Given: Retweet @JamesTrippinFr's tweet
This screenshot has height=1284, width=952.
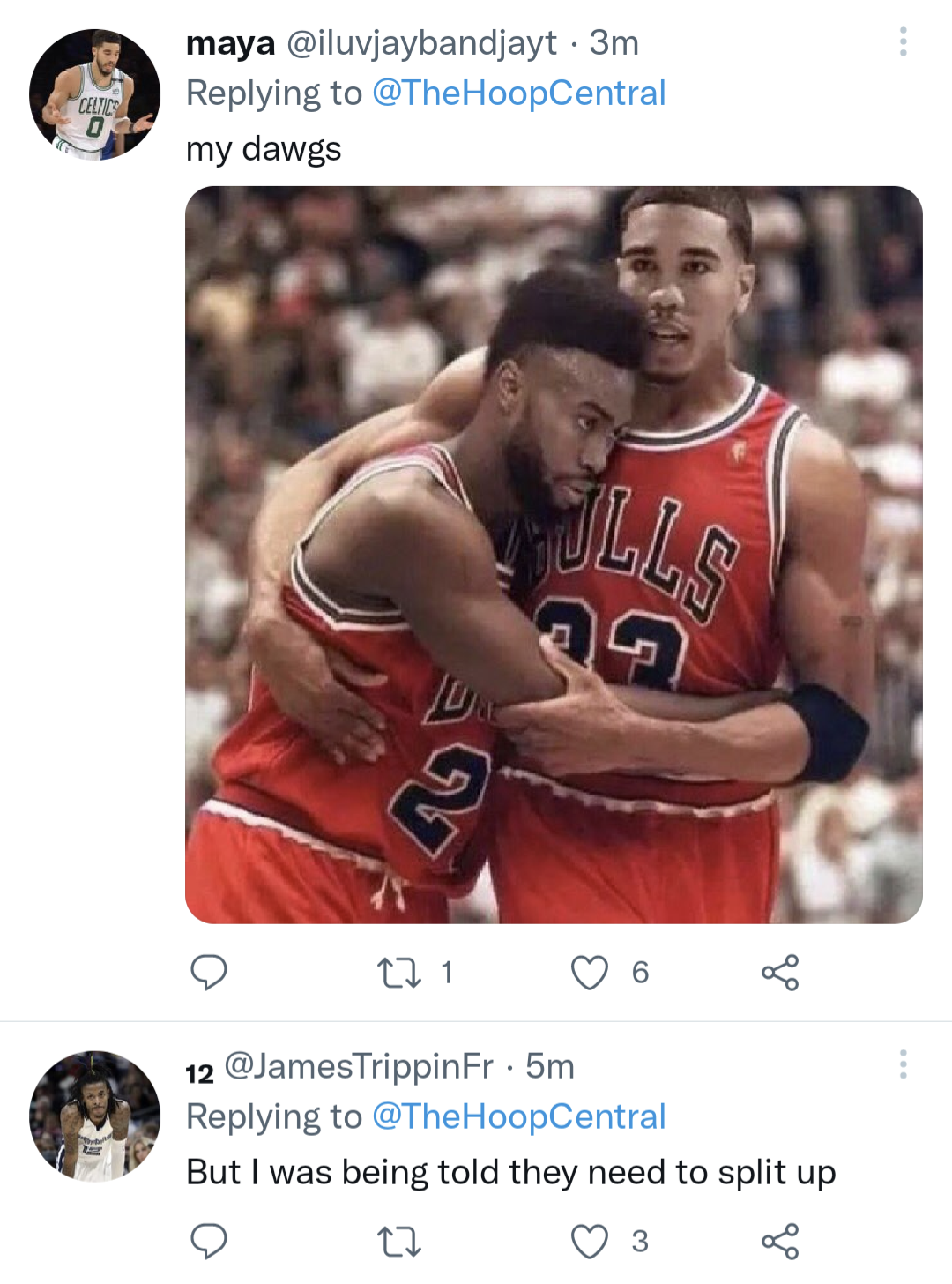Looking at the screenshot, I should click(399, 1242).
